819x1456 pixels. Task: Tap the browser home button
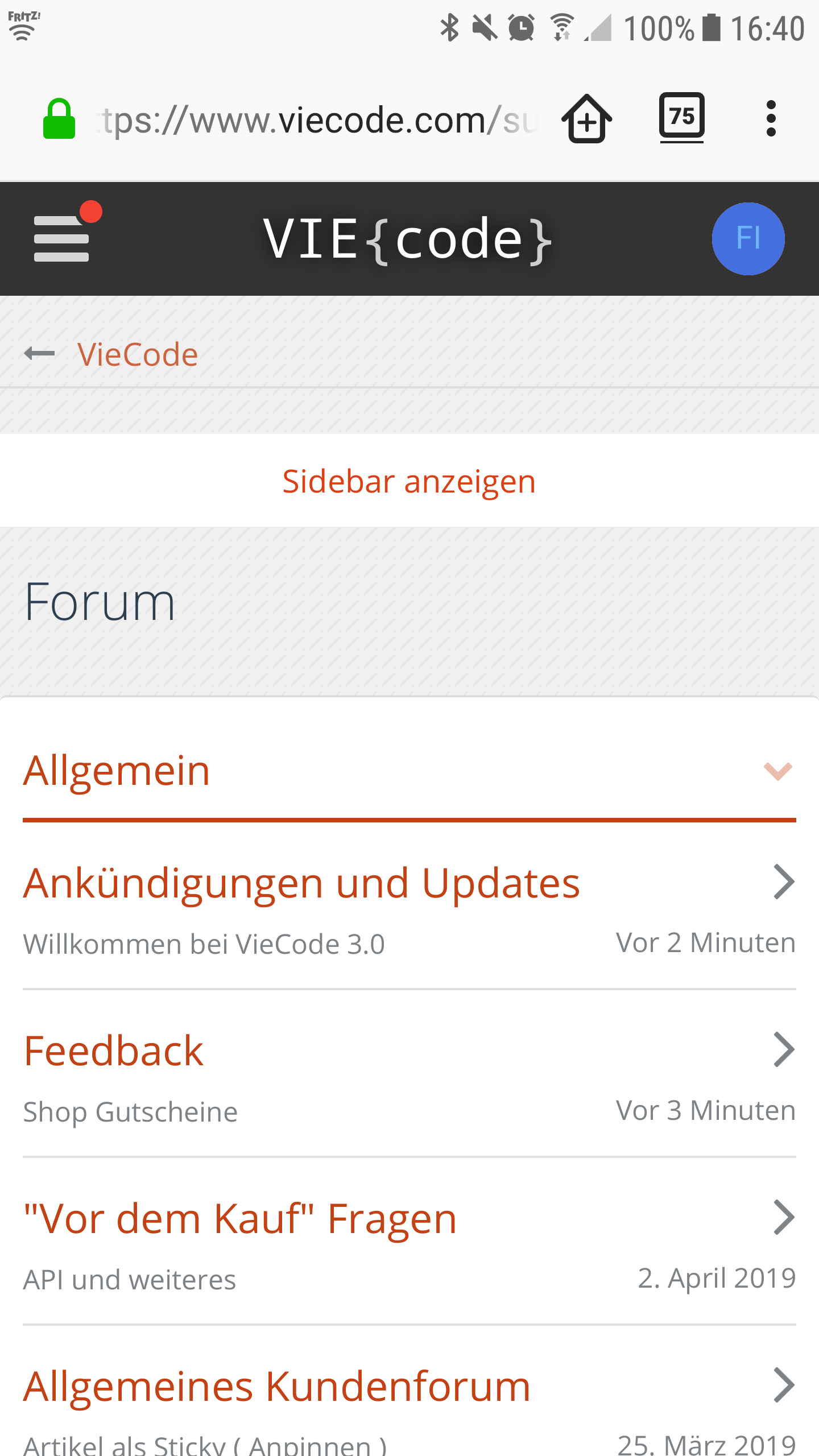pyautogui.click(x=586, y=119)
